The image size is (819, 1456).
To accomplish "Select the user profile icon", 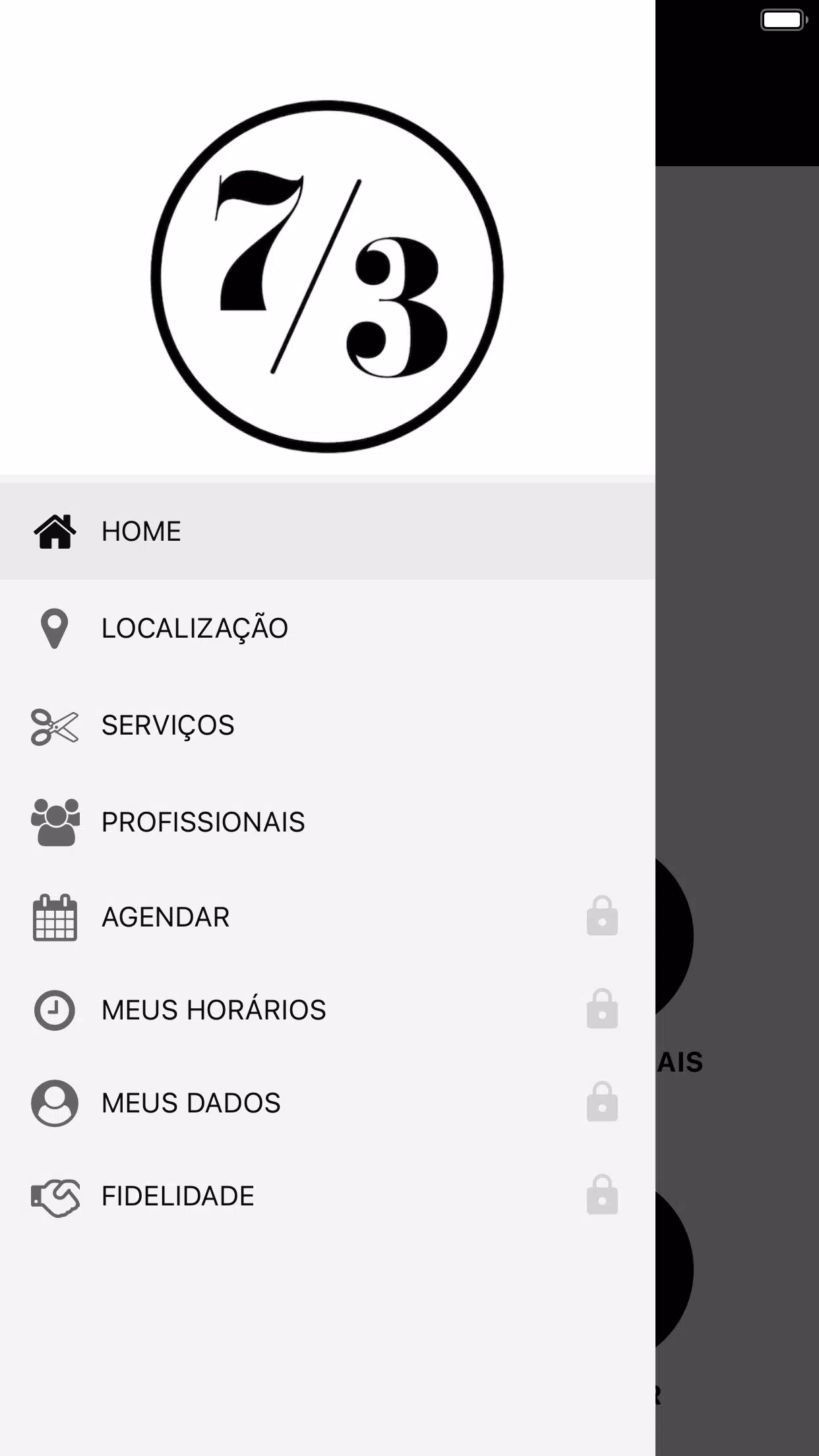I will (54, 1103).
